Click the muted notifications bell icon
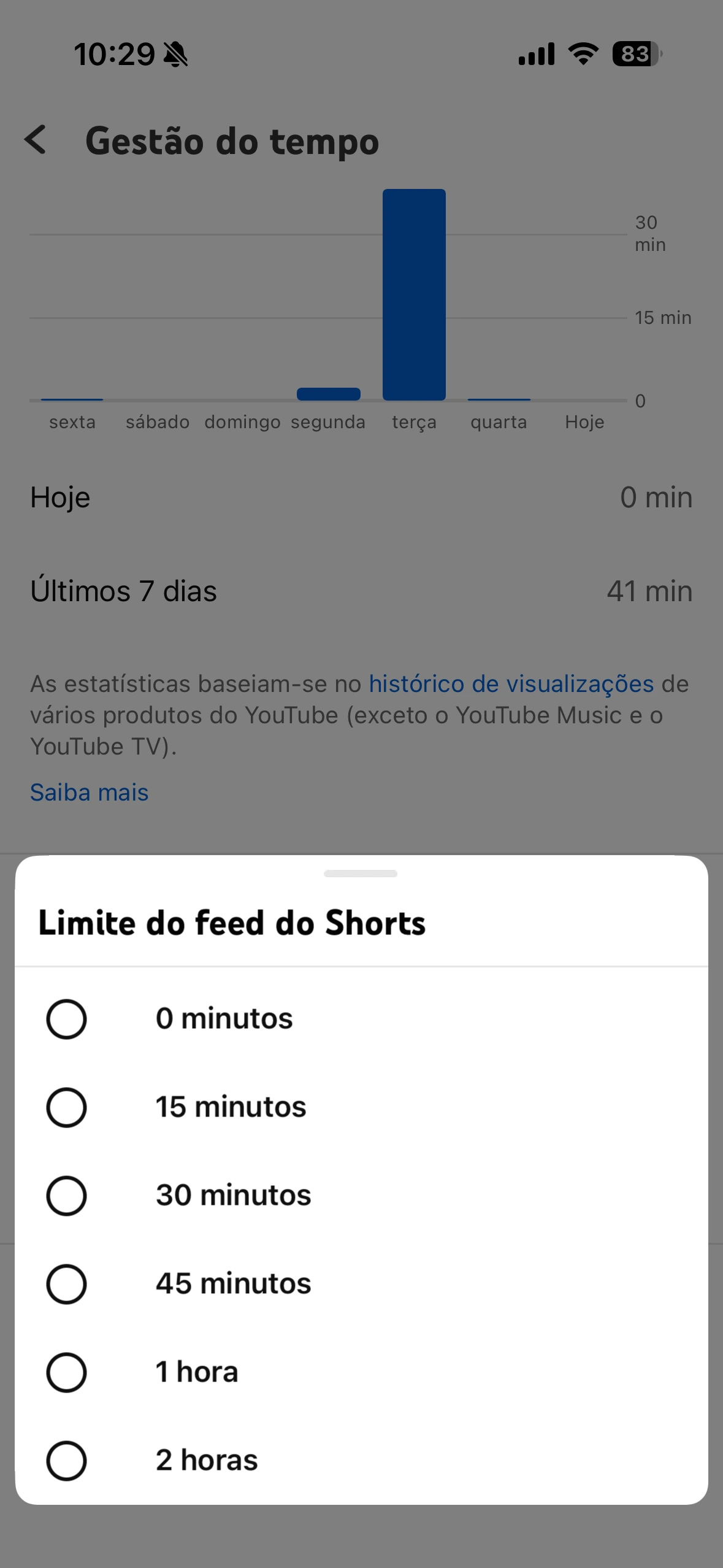The image size is (723, 1568). click(x=177, y=54)
